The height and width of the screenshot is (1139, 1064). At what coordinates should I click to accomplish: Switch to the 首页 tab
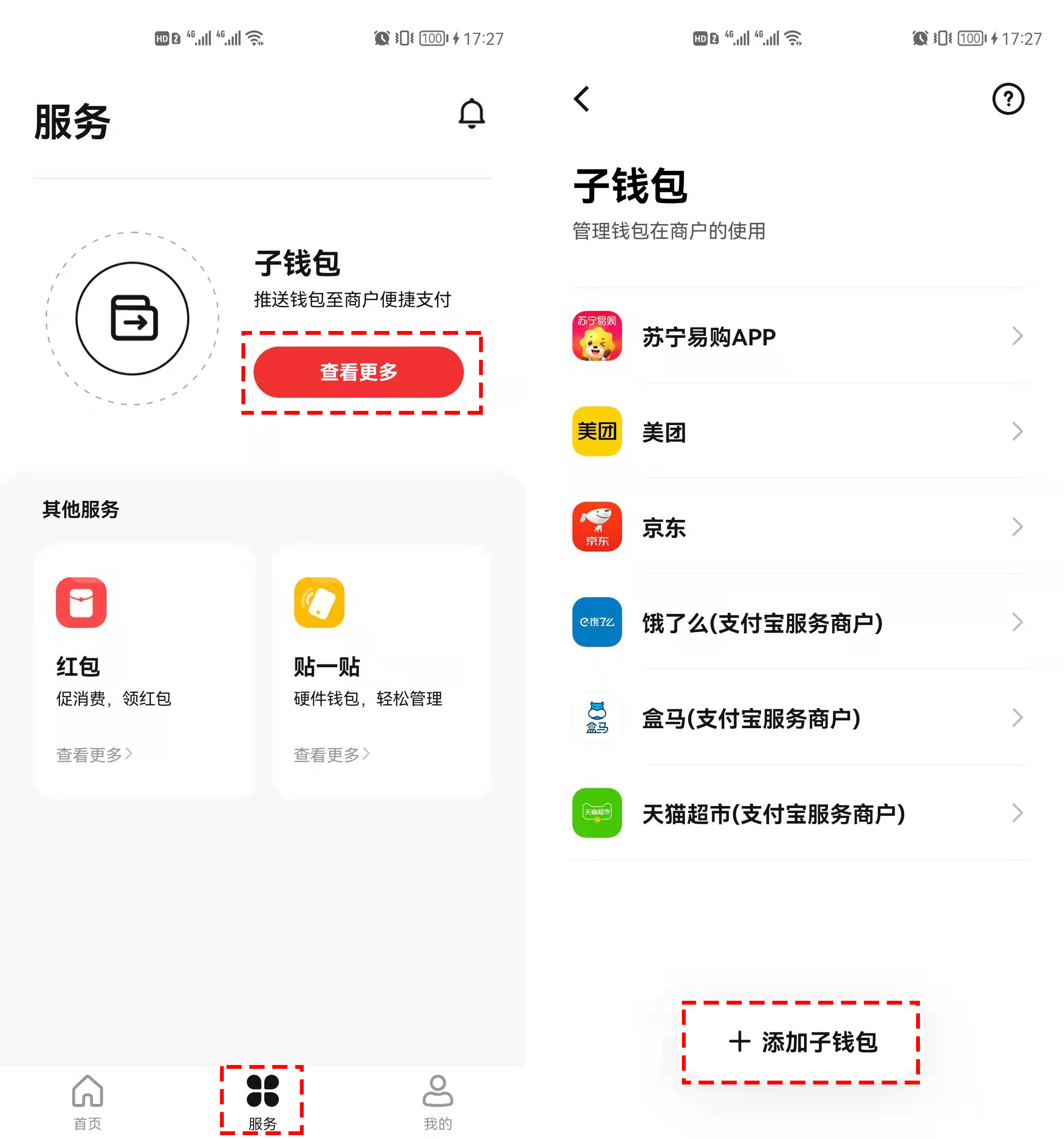tap(88, 1101)
